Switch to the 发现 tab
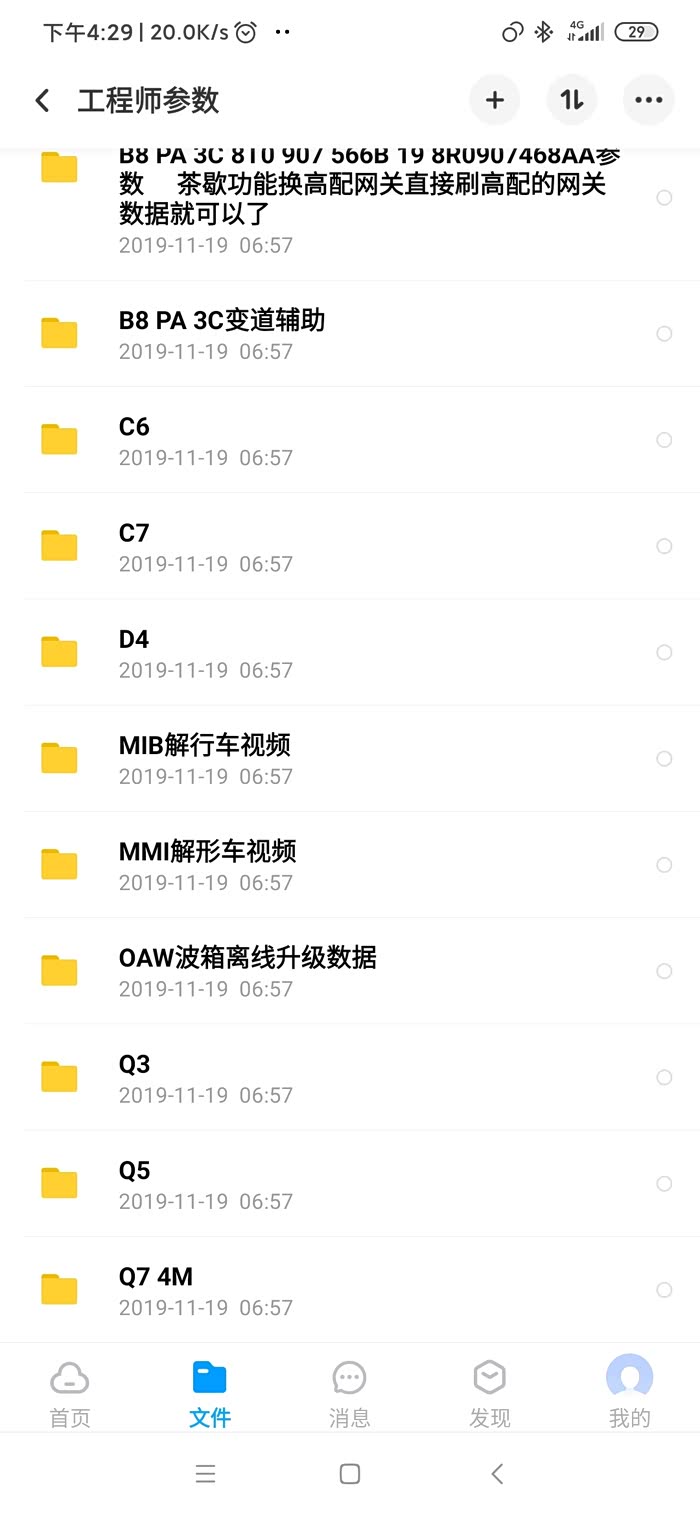 point(490,1393)
